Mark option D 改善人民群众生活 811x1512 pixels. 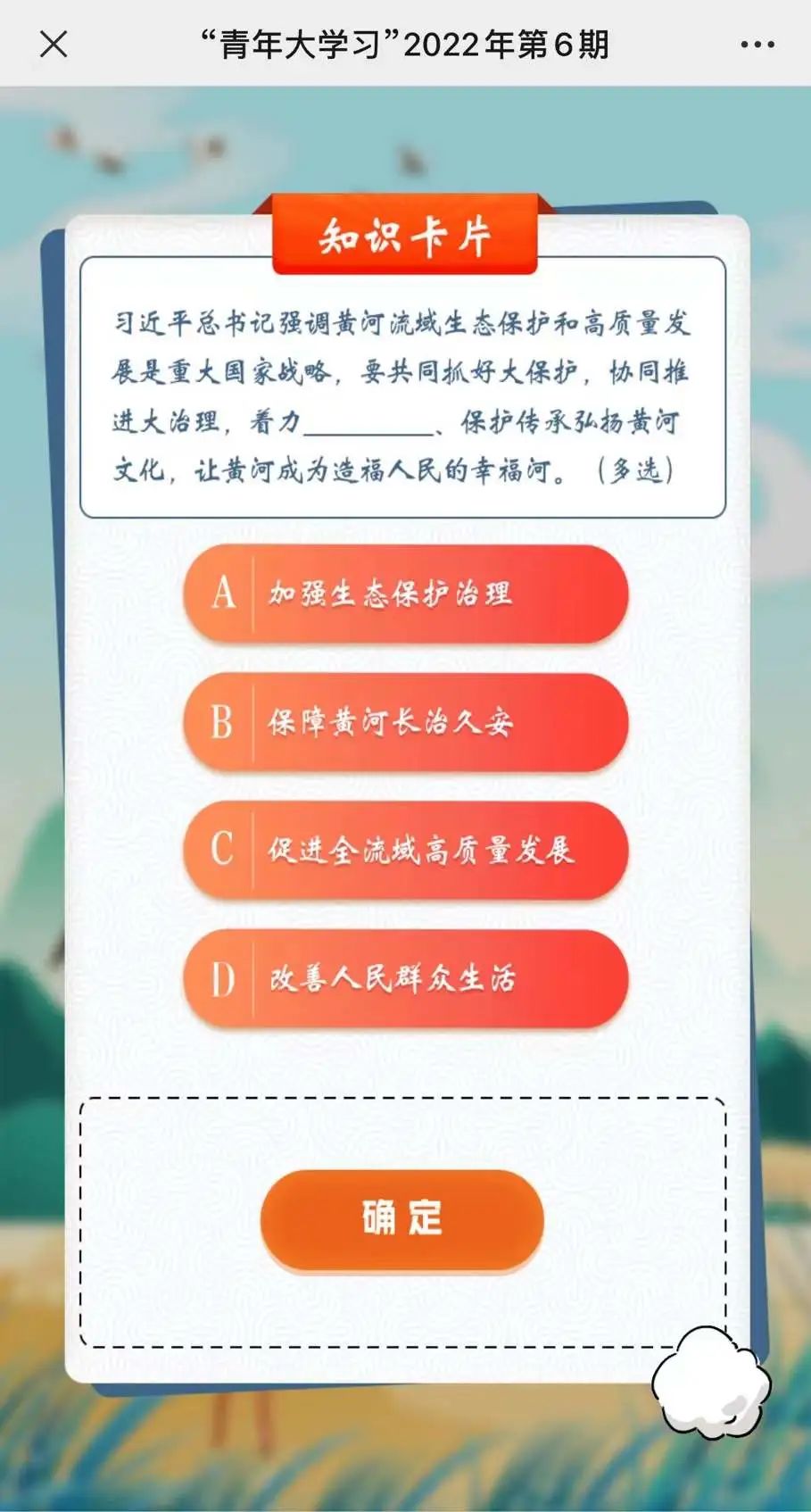tap(405, 978)
